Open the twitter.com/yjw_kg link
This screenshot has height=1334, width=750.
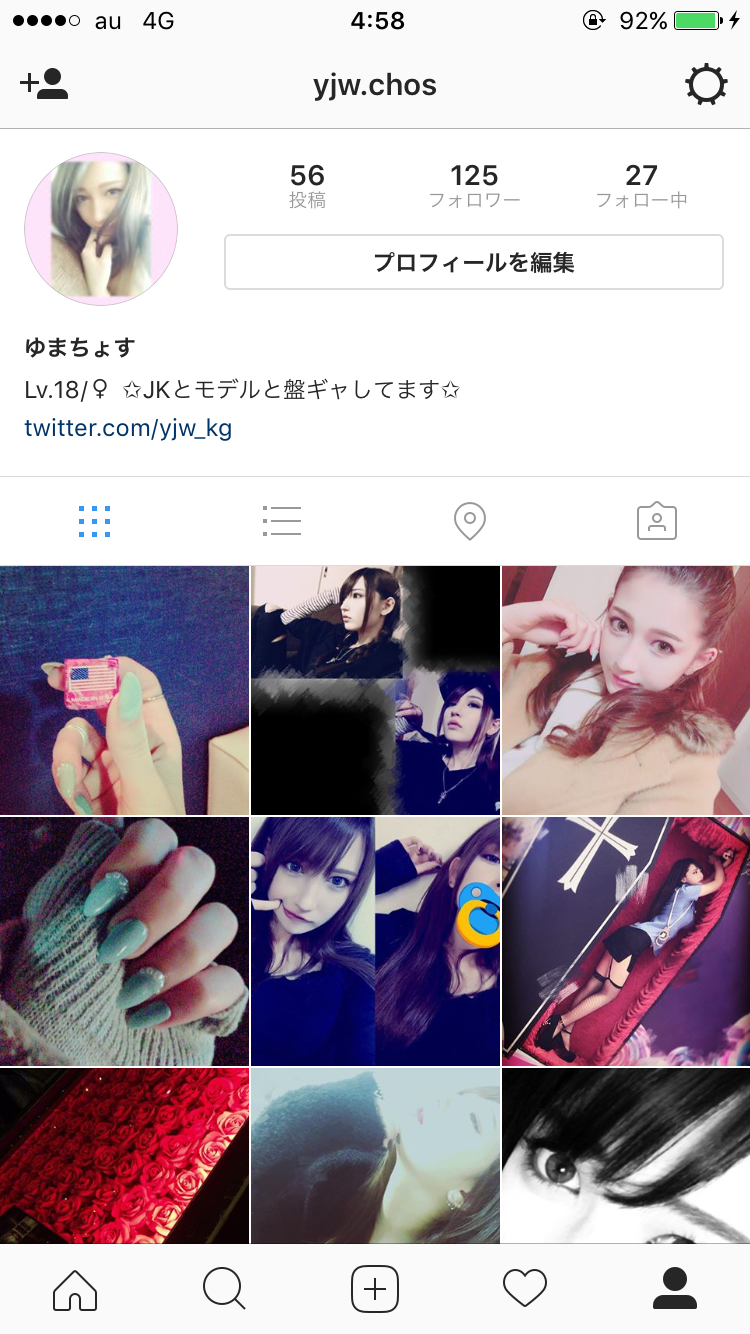pyautogui.click(x=128, y=429)
